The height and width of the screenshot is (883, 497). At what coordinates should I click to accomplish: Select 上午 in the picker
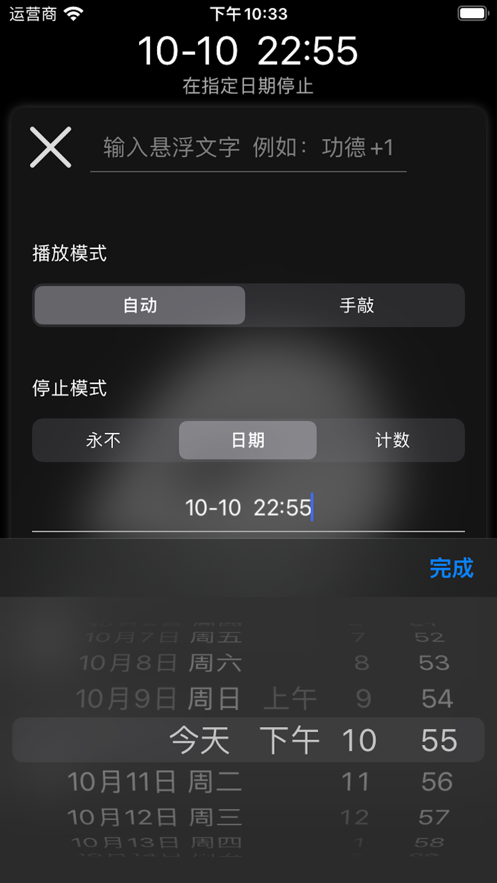(x=290, y=699)
